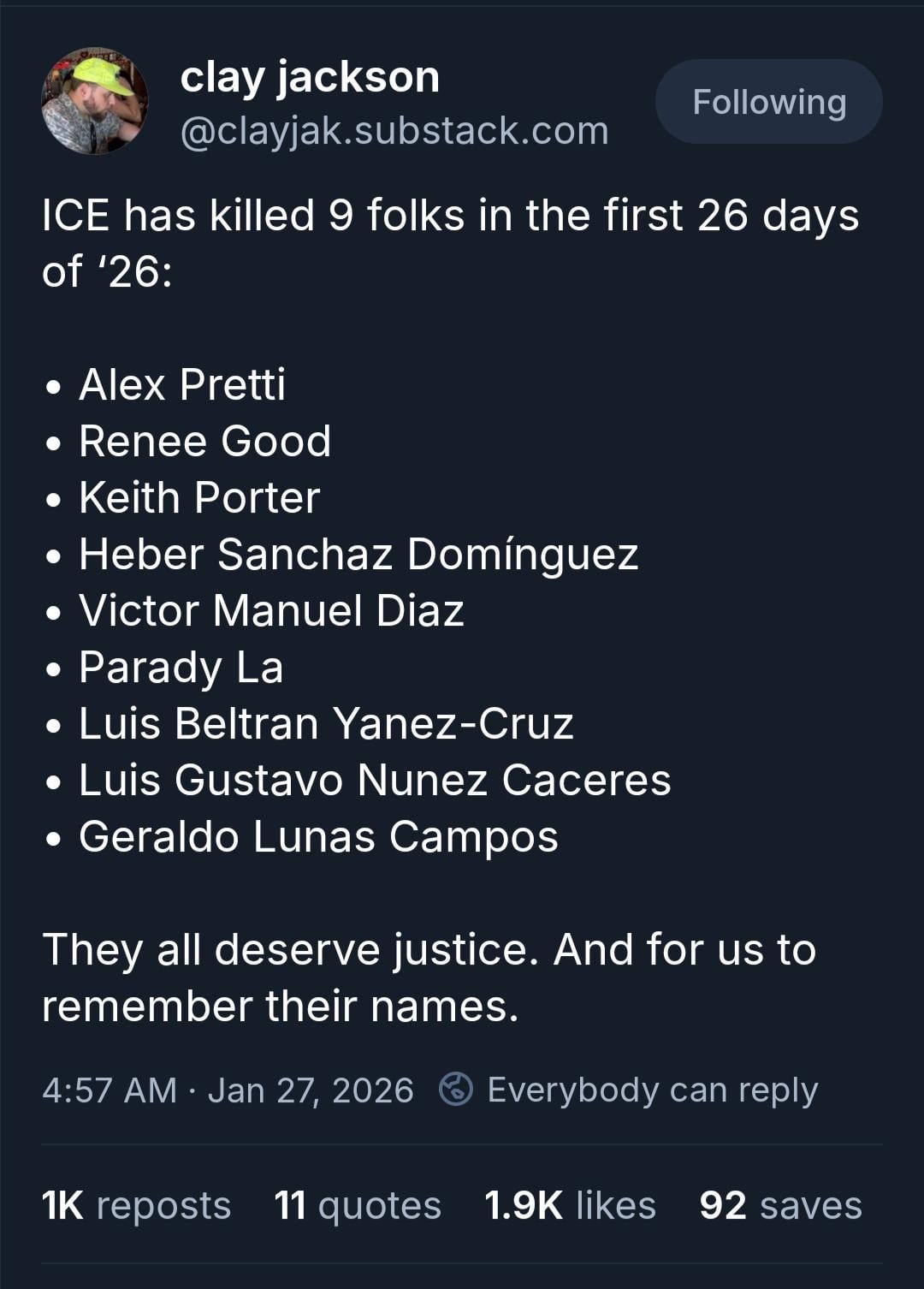924x1289 pixels.
Task: Open clay jackson's profile picture
Action: (x=94, y=101)
